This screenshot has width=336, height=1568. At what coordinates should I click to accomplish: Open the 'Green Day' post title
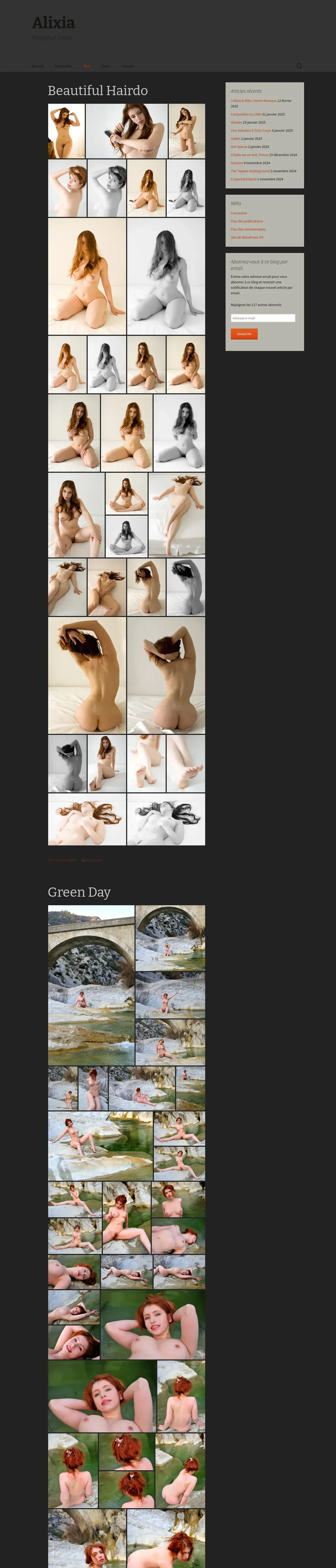tap(79, 892)
